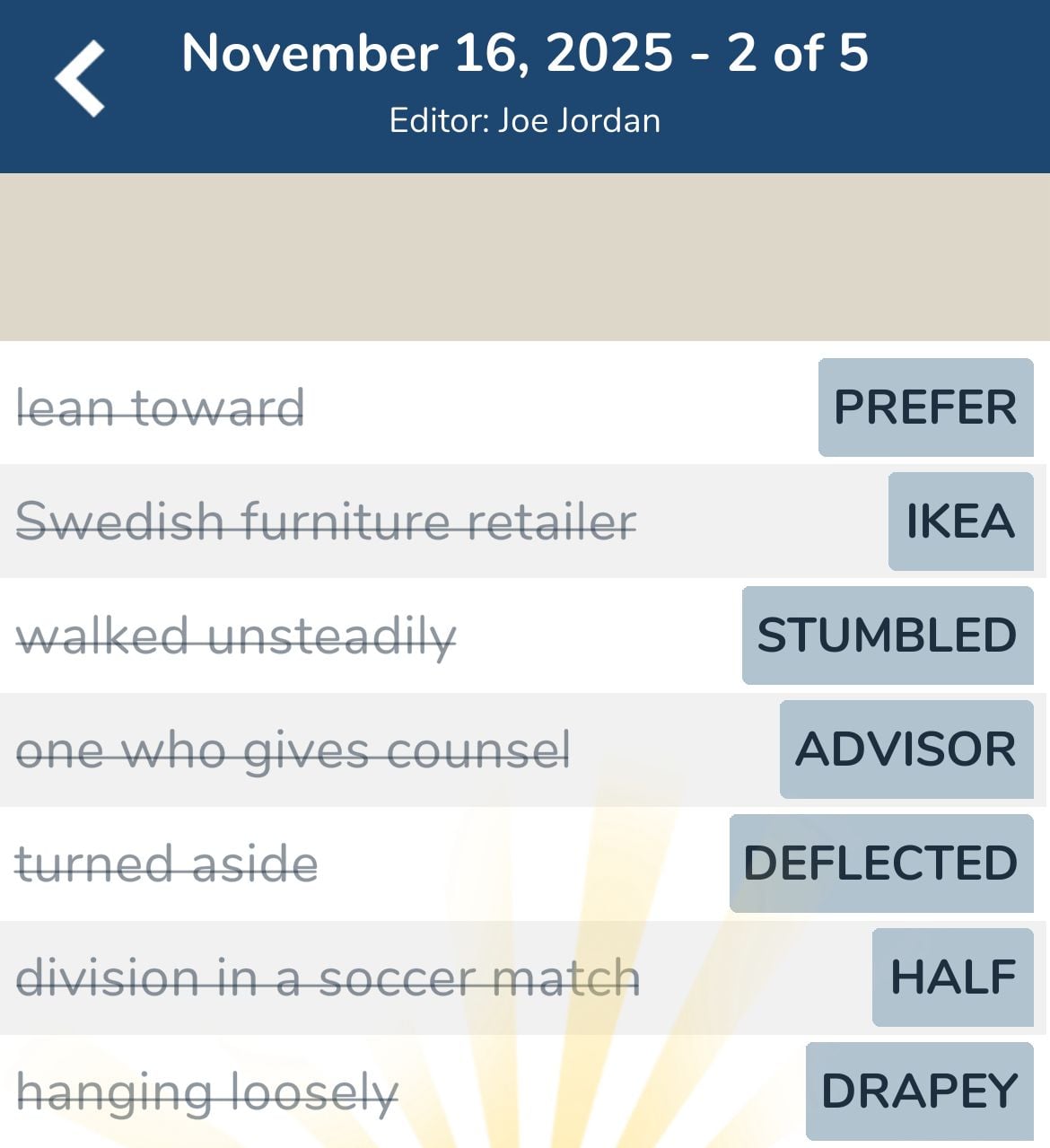This screenshot has width=1050, height=1148.
Task: Click the 'turned aside' clue text
Action: [166, 864]
